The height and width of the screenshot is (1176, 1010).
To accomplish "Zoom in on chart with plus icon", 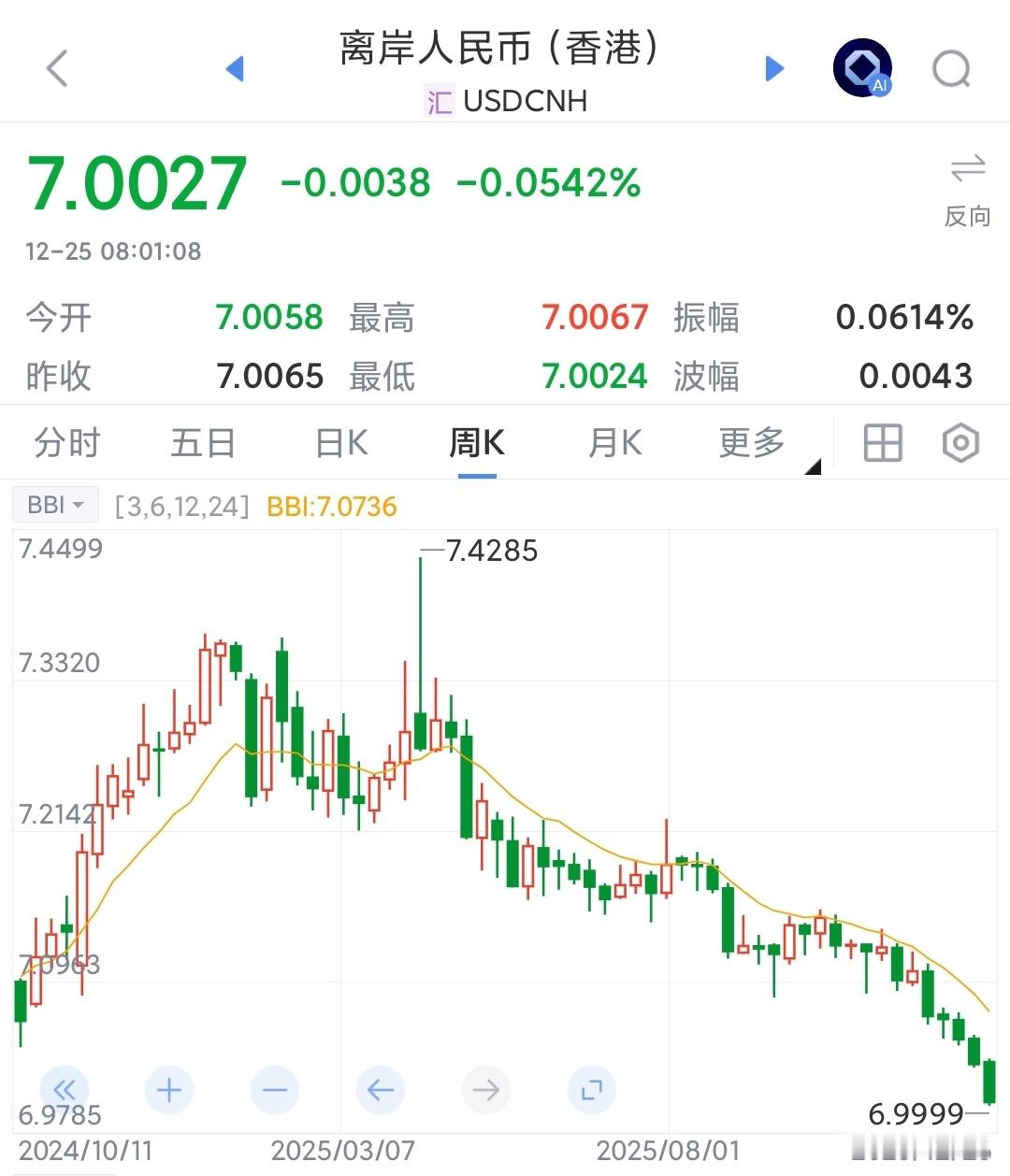I will [x=169, y=1090].
